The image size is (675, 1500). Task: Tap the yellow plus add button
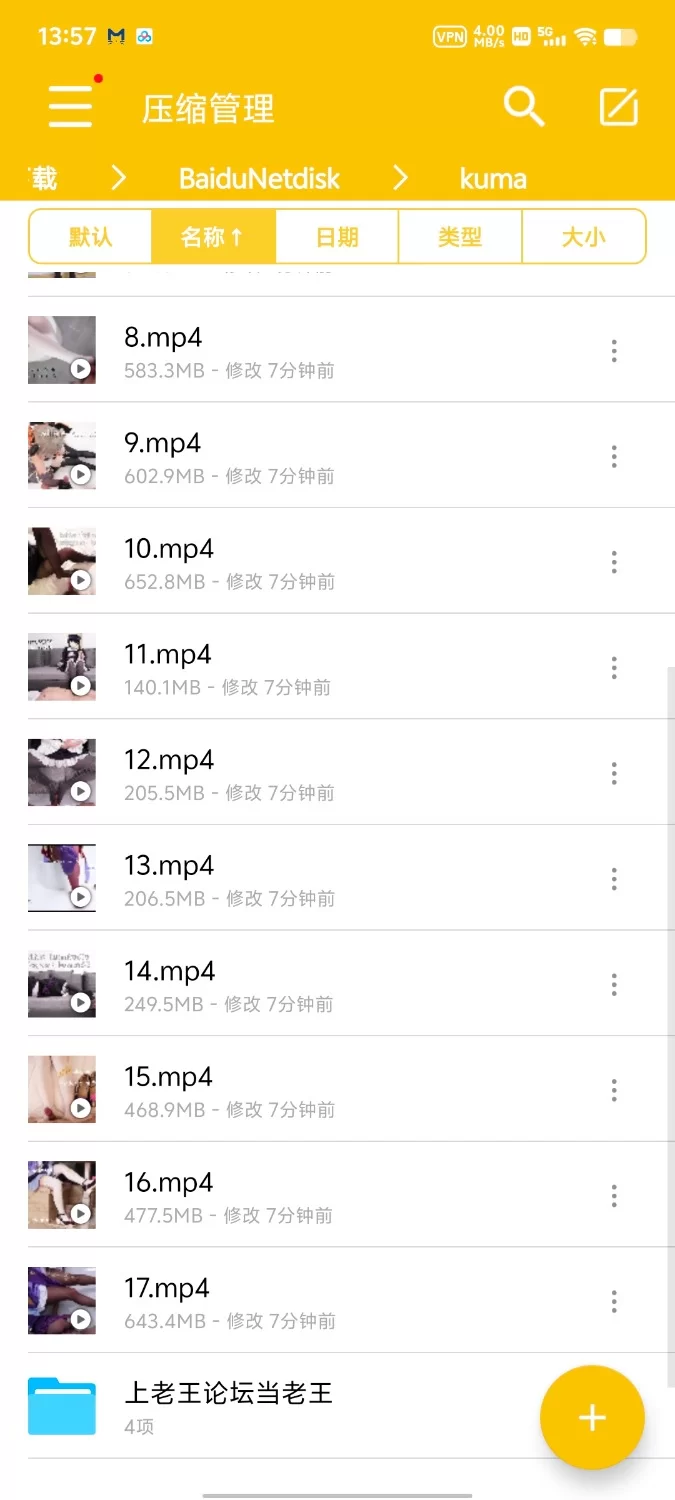[x=592, y=1417]
